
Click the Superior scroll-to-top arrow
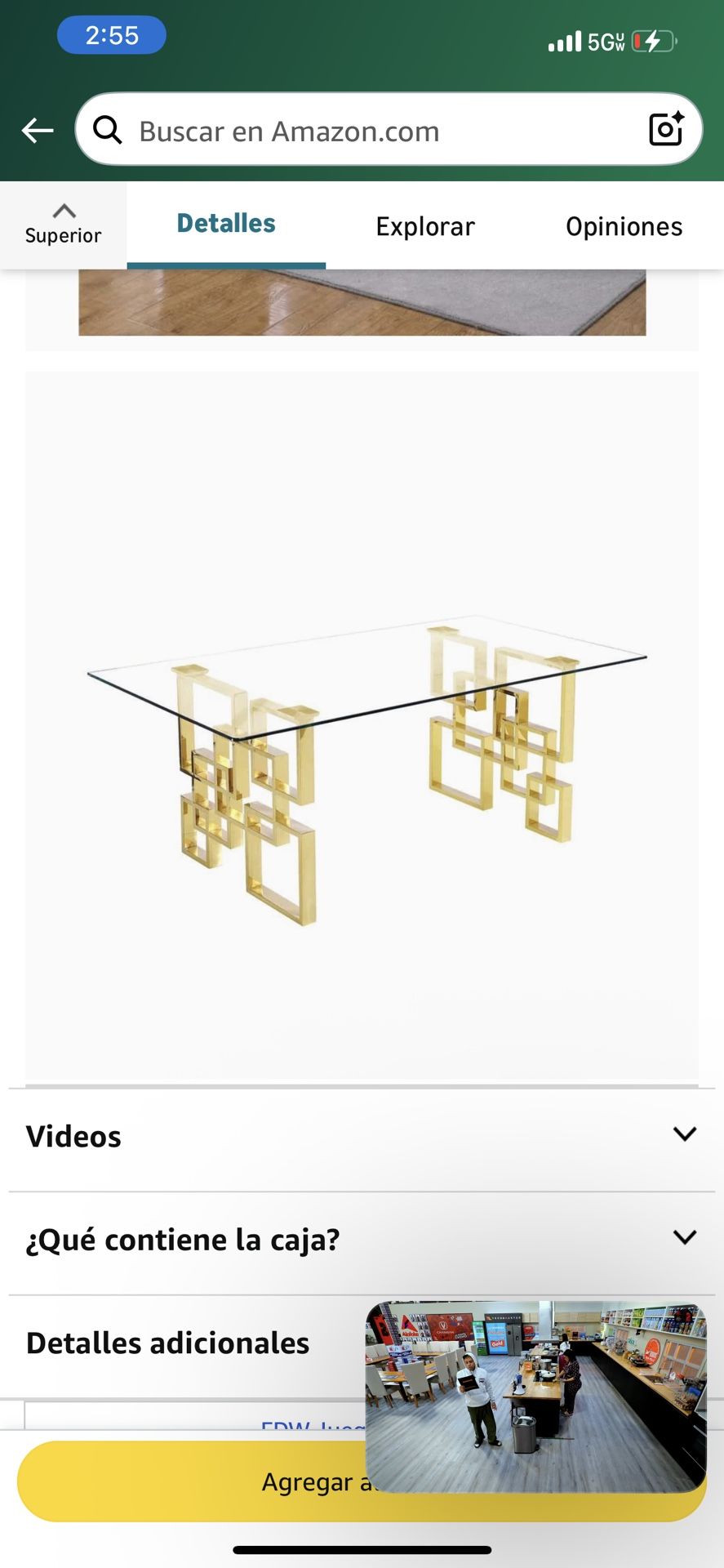(64, 222)
